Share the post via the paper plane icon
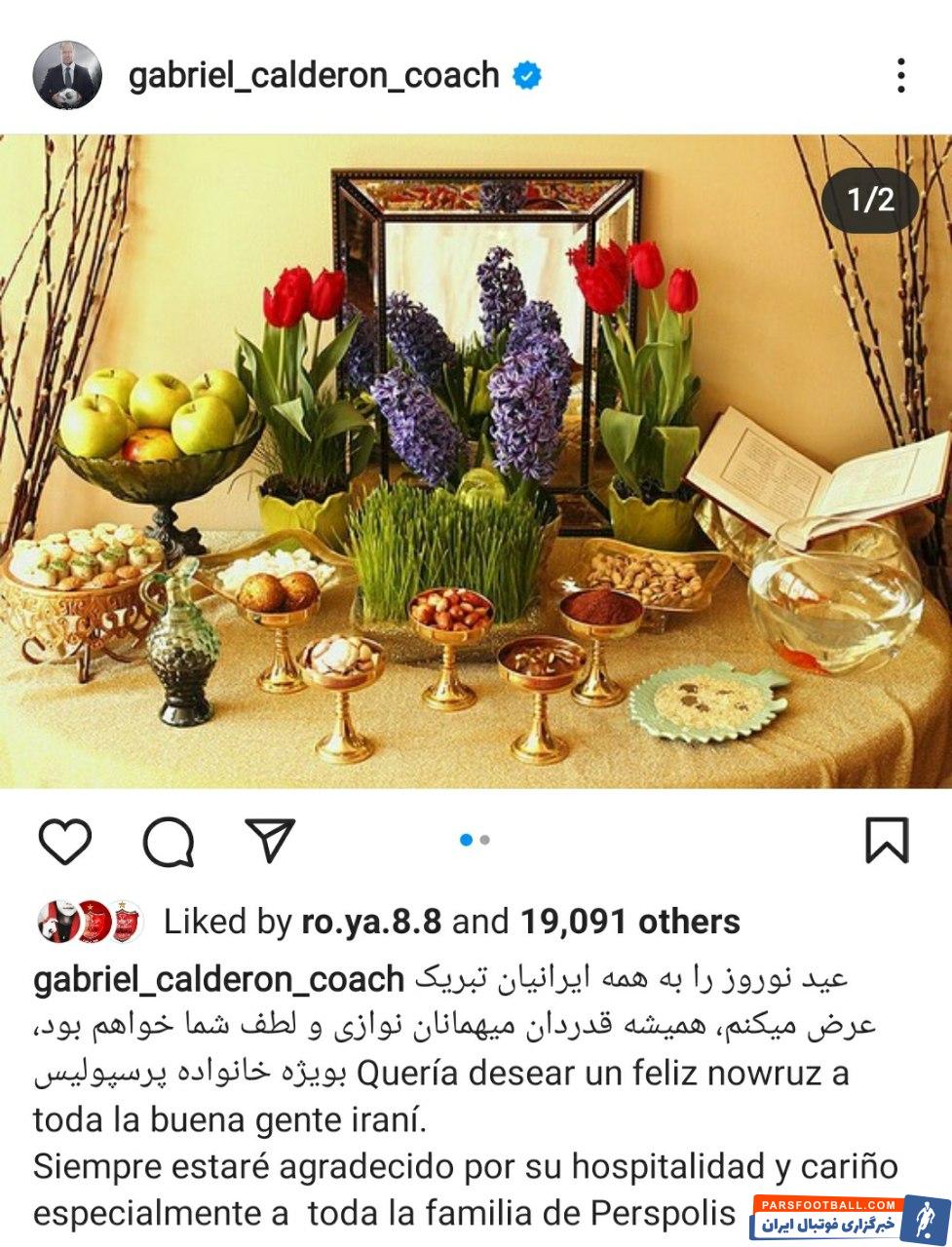The height and width of the screenshot is (1247, 952). pyautogui.click(x=270, y=839)
